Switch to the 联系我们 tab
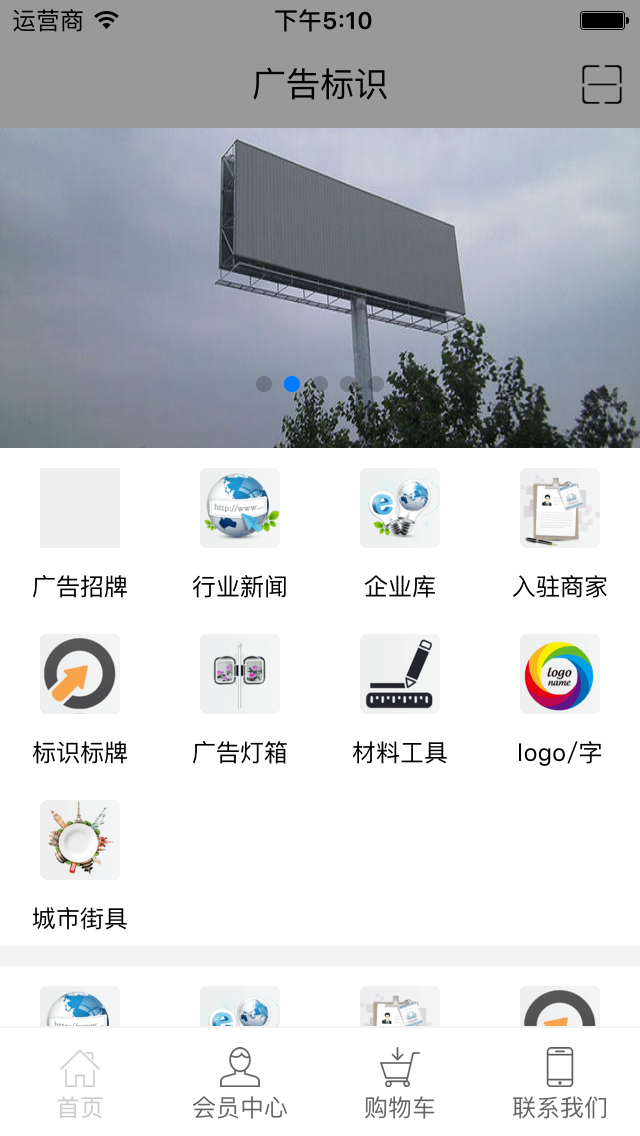This screenshot has height=1136, width=640. pos(560,1082)
